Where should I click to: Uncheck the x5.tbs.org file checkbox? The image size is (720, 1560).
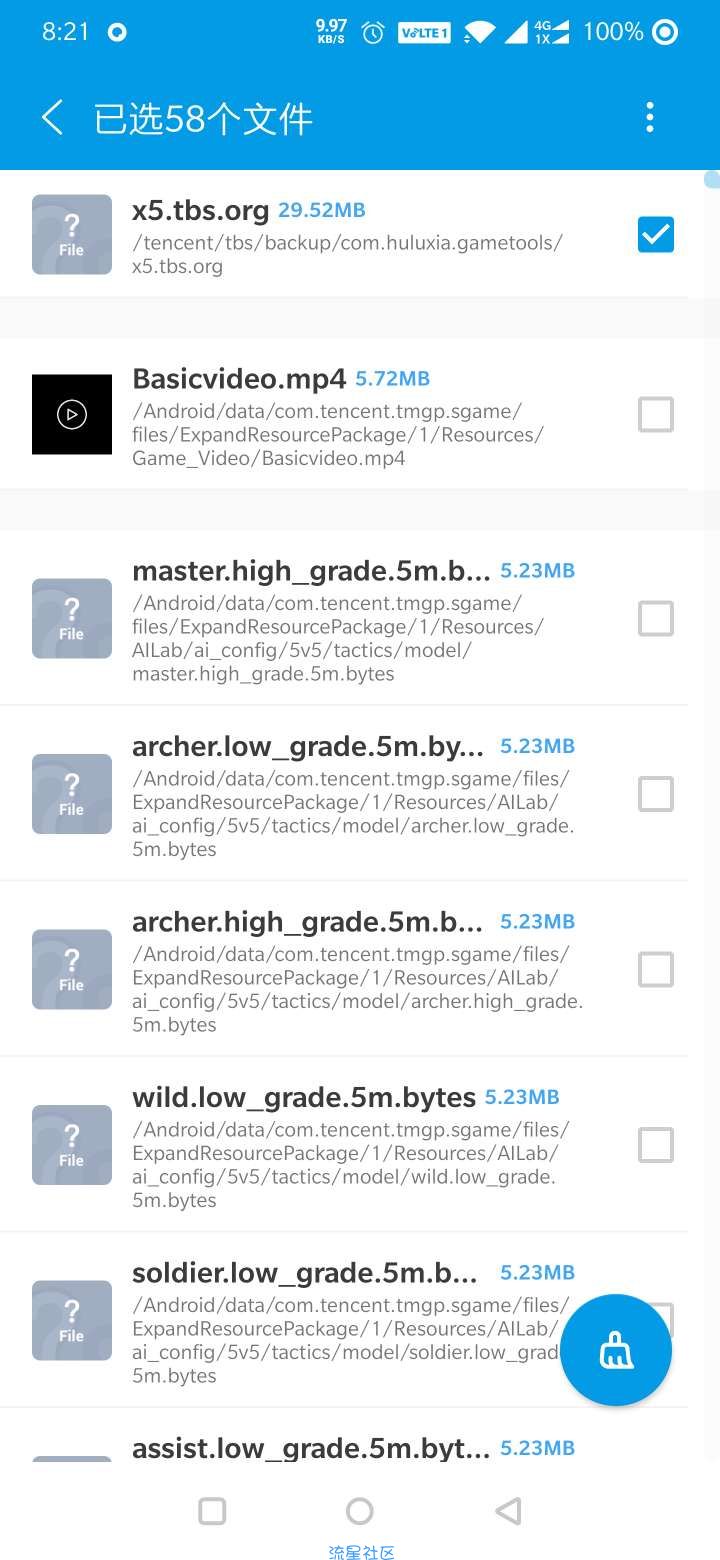[656, 235]
